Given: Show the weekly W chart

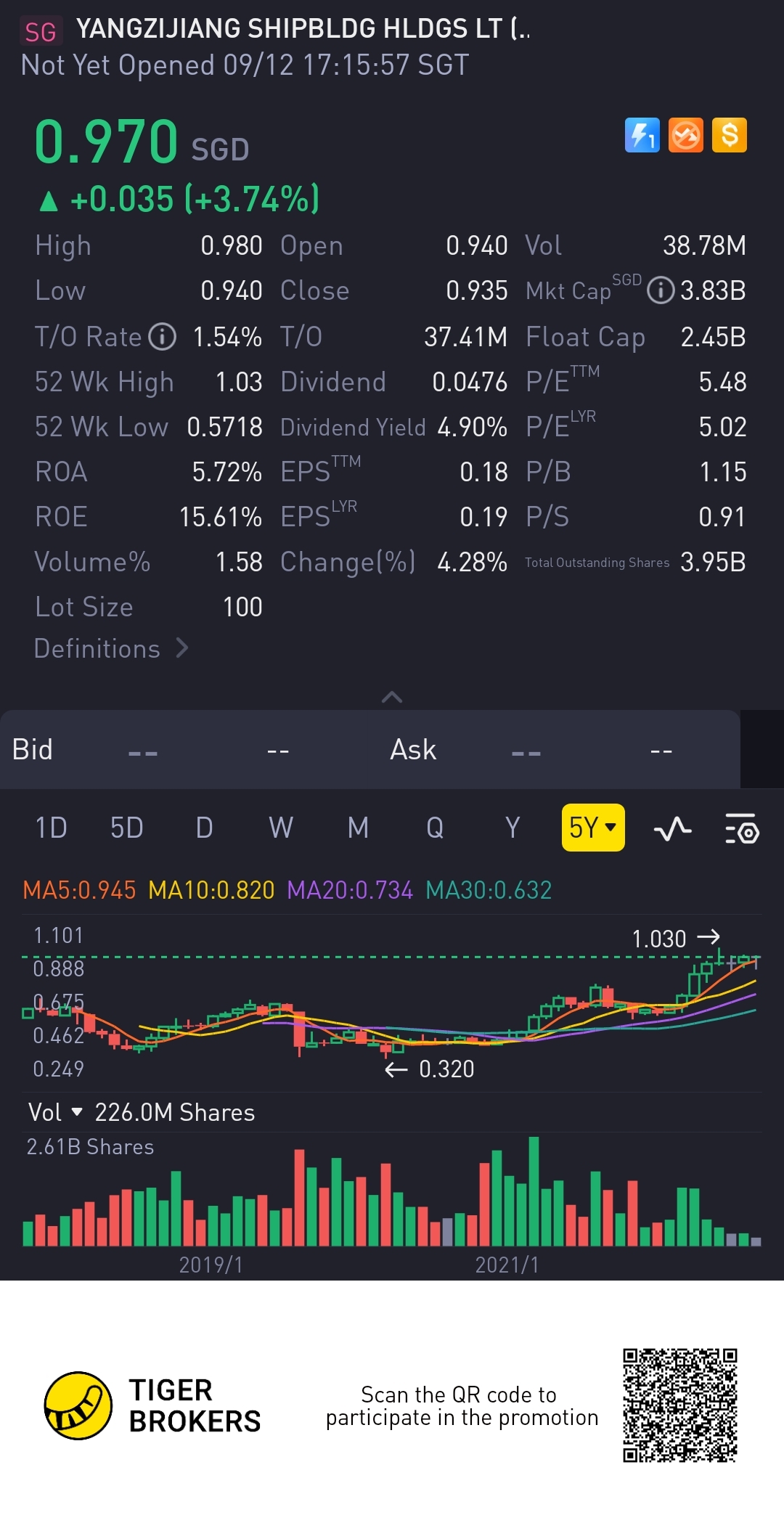Looking at the screenshot, I should coord(281,828).
